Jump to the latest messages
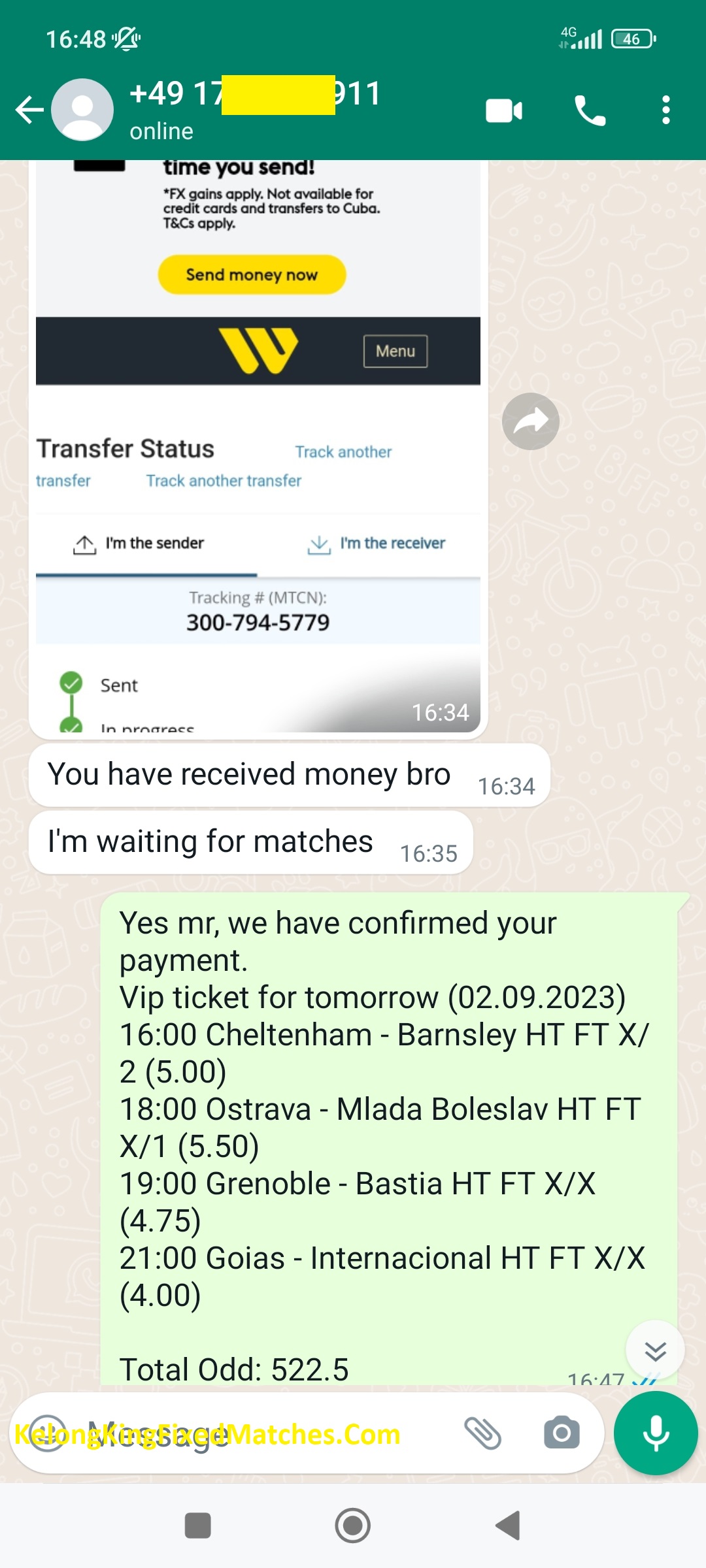 [654, 1350]
